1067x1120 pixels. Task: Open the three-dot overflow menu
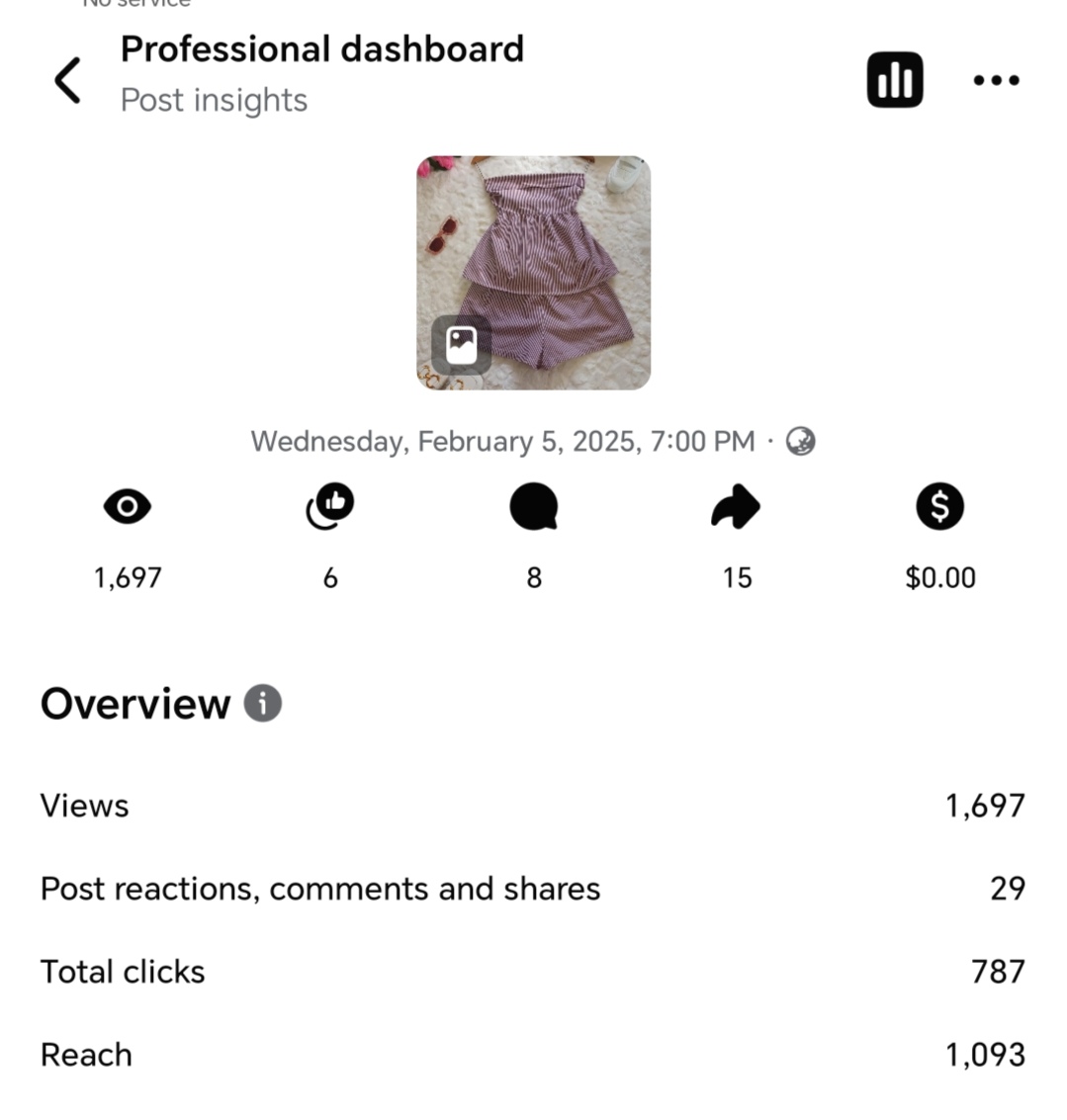point(996,80)
